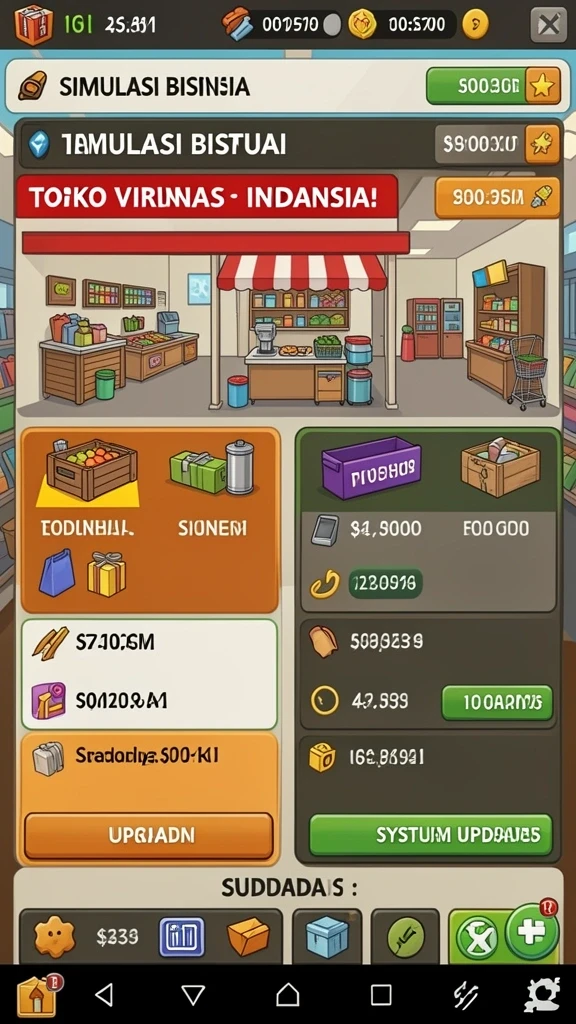Tap the round green plus button
This screenshot has width=576, height=1024.
click(532, 932)
